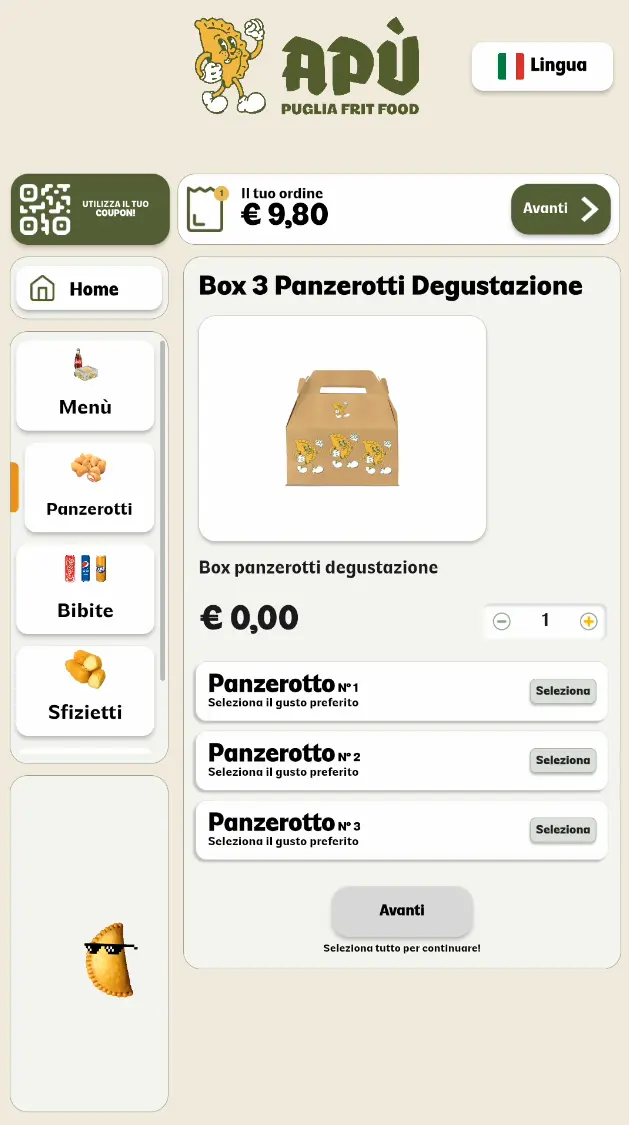This screenshot has height=1125, width=629.
Task: Switch to the Menù category
Action: point(86,386)
